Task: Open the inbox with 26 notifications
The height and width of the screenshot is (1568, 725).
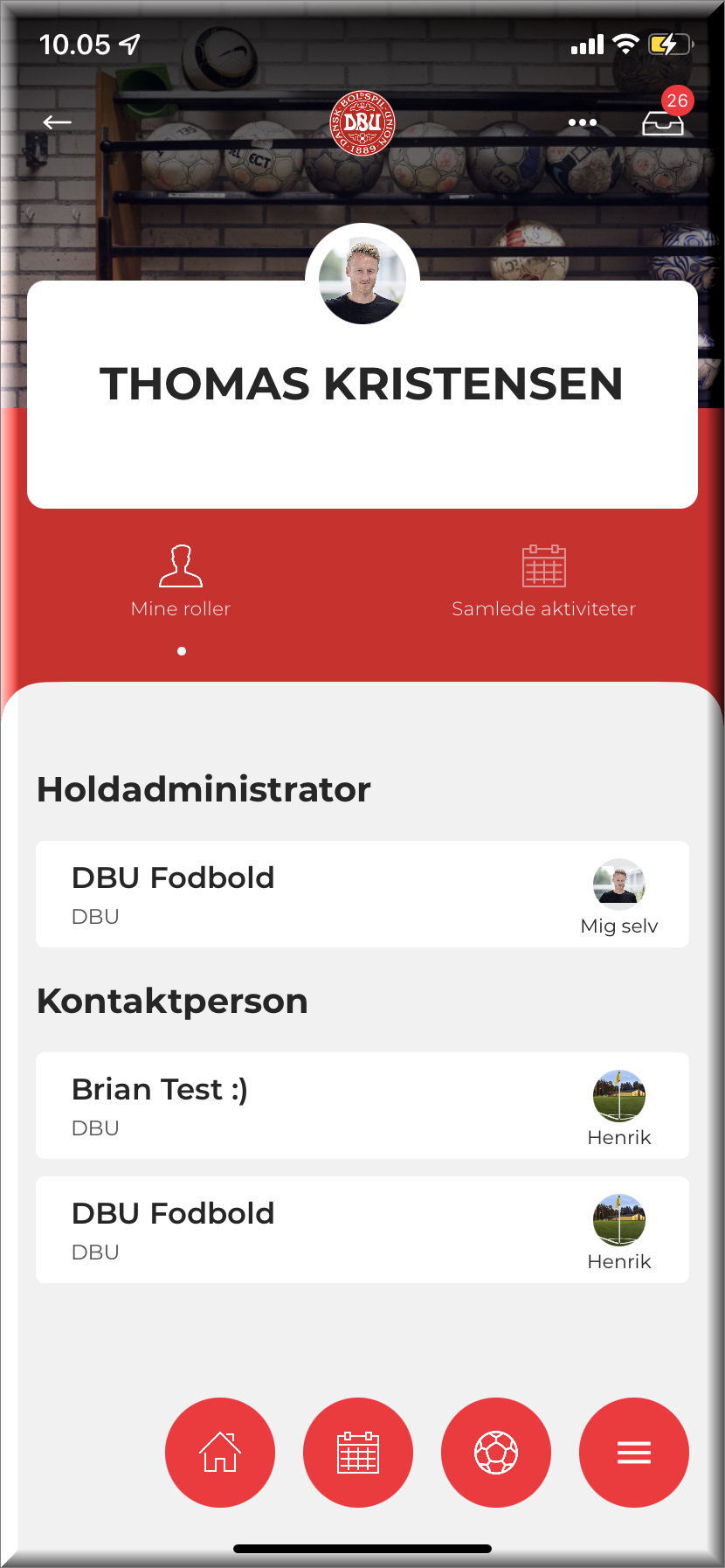Action: (x=663, y=123)
